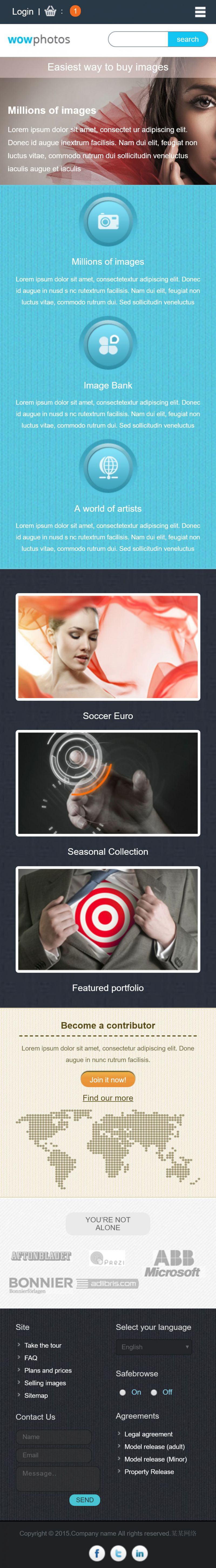Image resolution: width=216 pixels, height=1568 pixels.
Task: Select Safebrowse Off option
Action: pos(154,1392)
